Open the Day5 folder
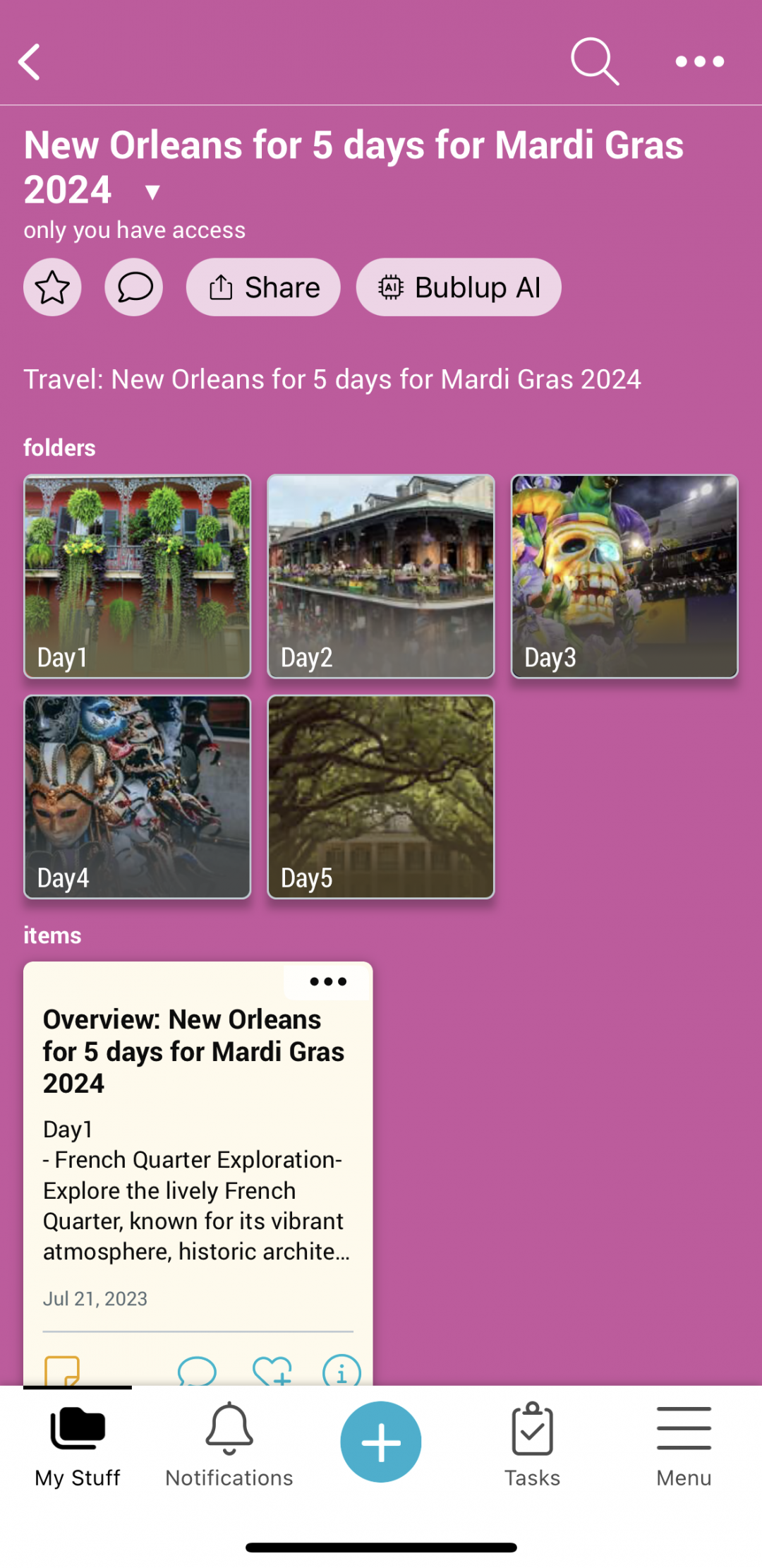Viewport: 762px width, 1568px height. pos(381,796)
